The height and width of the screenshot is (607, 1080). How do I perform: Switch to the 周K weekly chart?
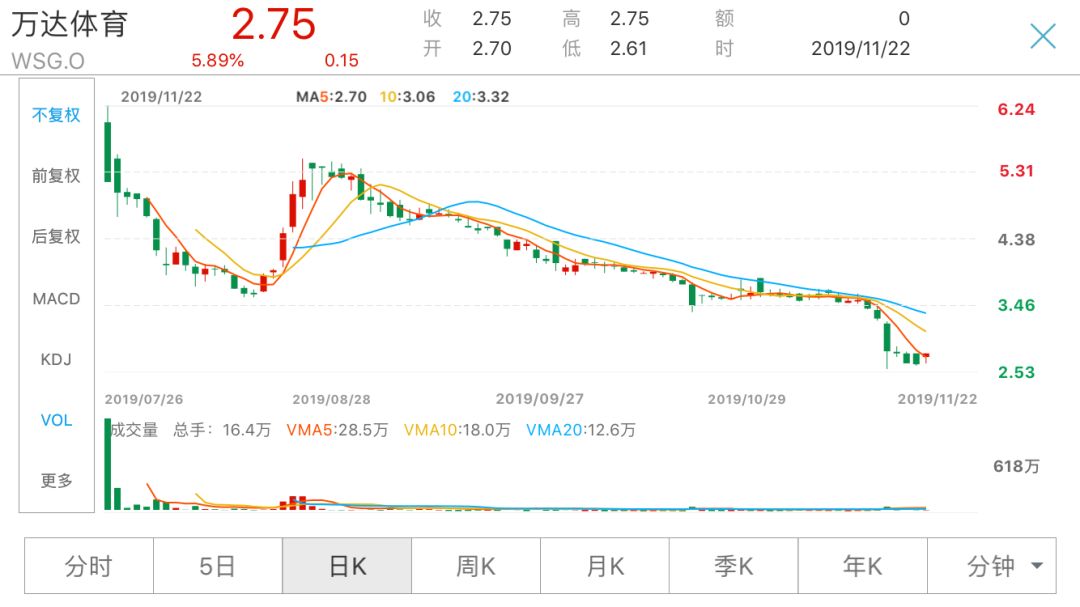(x=476, y=567)
